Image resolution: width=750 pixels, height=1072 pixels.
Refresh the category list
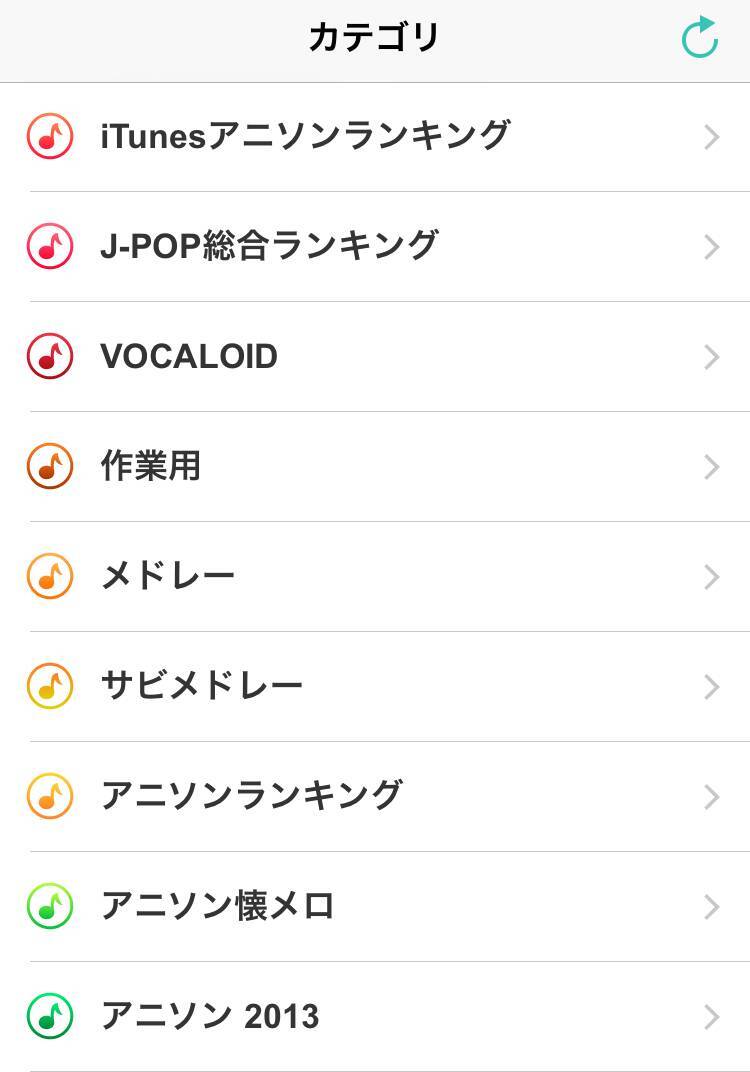699,38
